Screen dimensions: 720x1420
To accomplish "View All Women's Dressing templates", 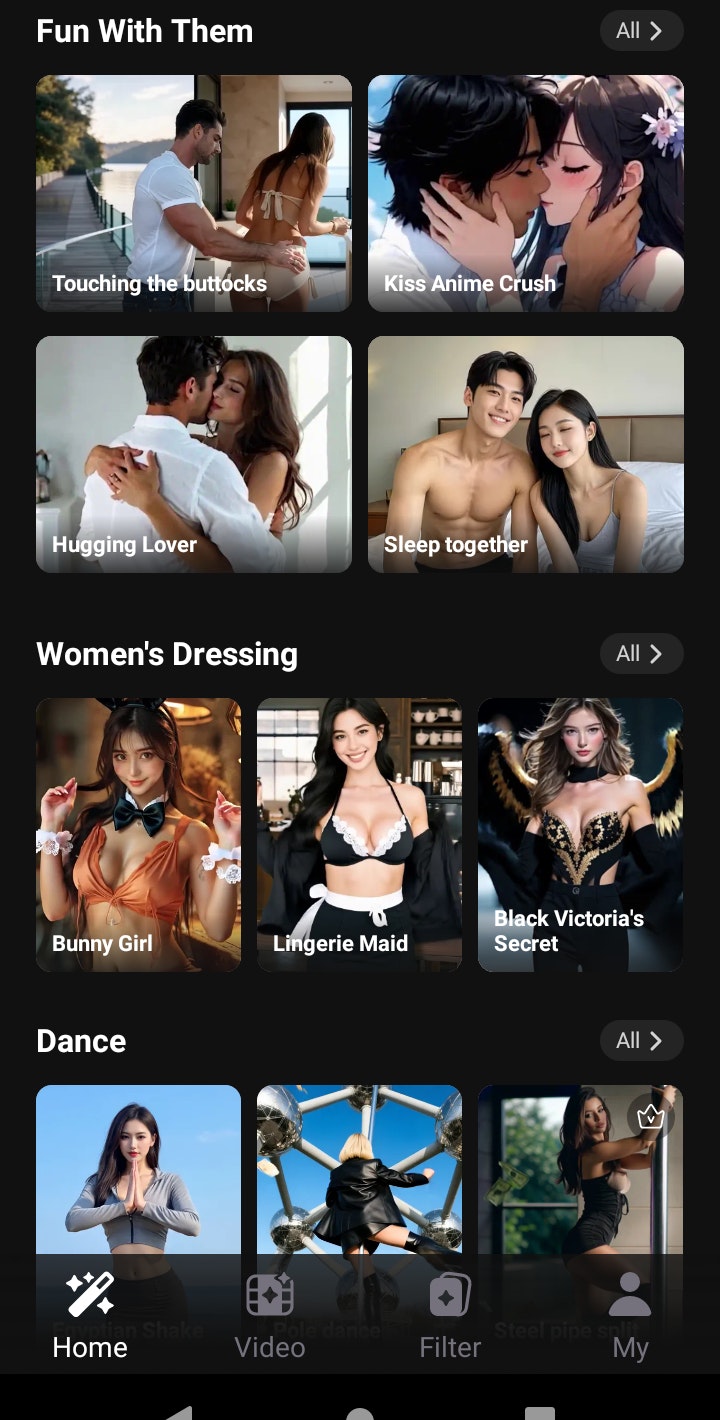I will [x=641, y=654].
